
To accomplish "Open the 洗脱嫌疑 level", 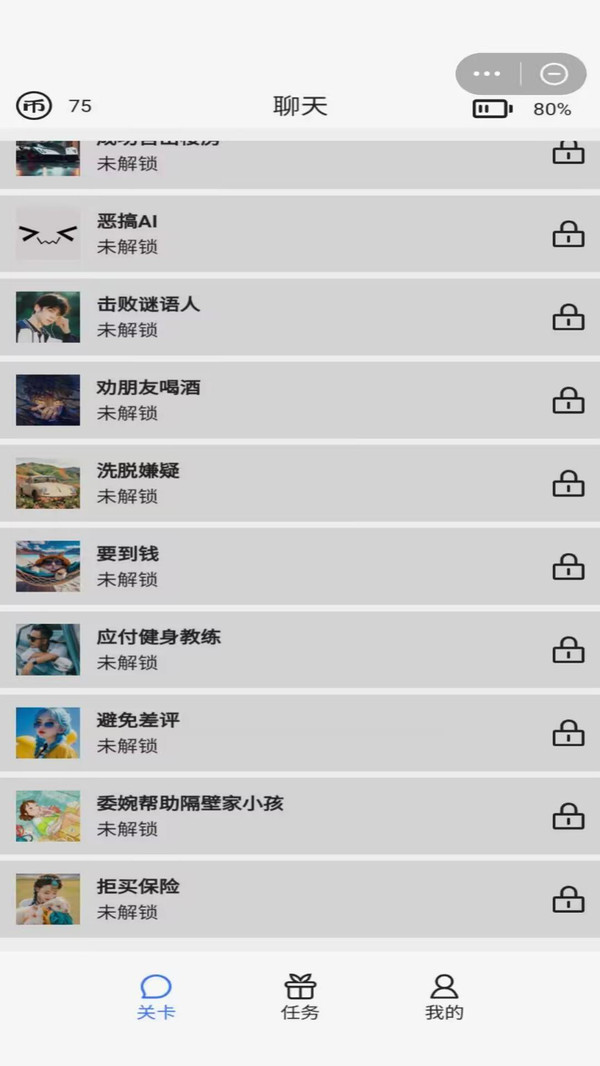I will coord(300,483).
